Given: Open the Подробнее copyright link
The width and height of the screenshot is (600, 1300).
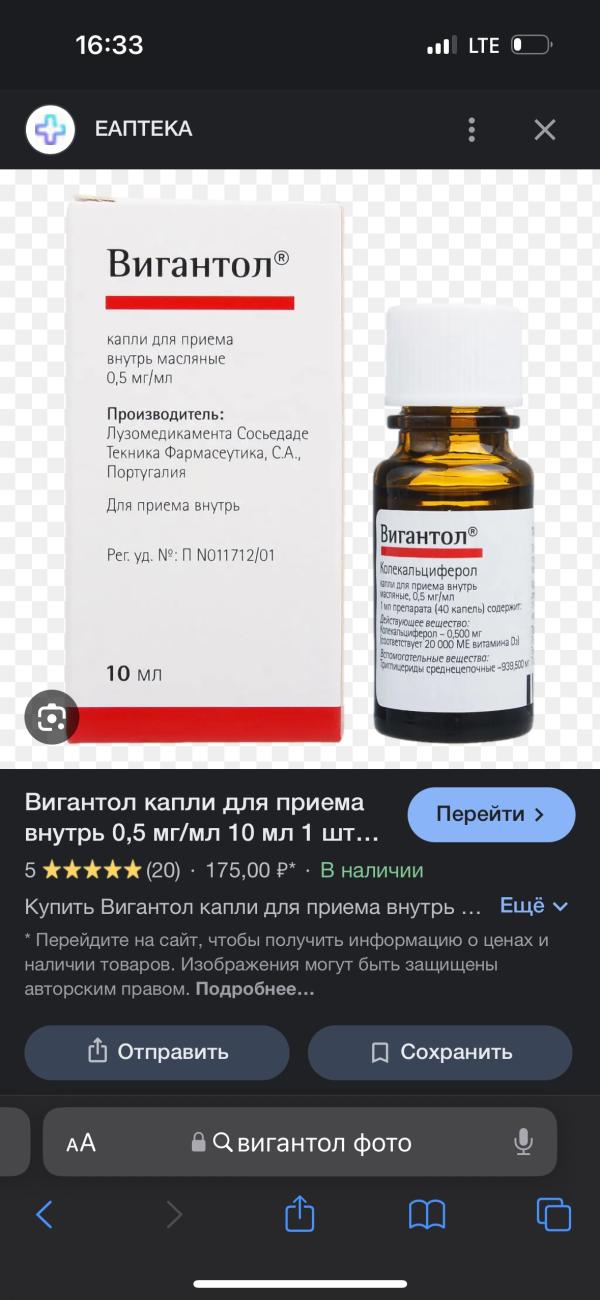Looking at the screenshot, I should click(x=255, y=989).
